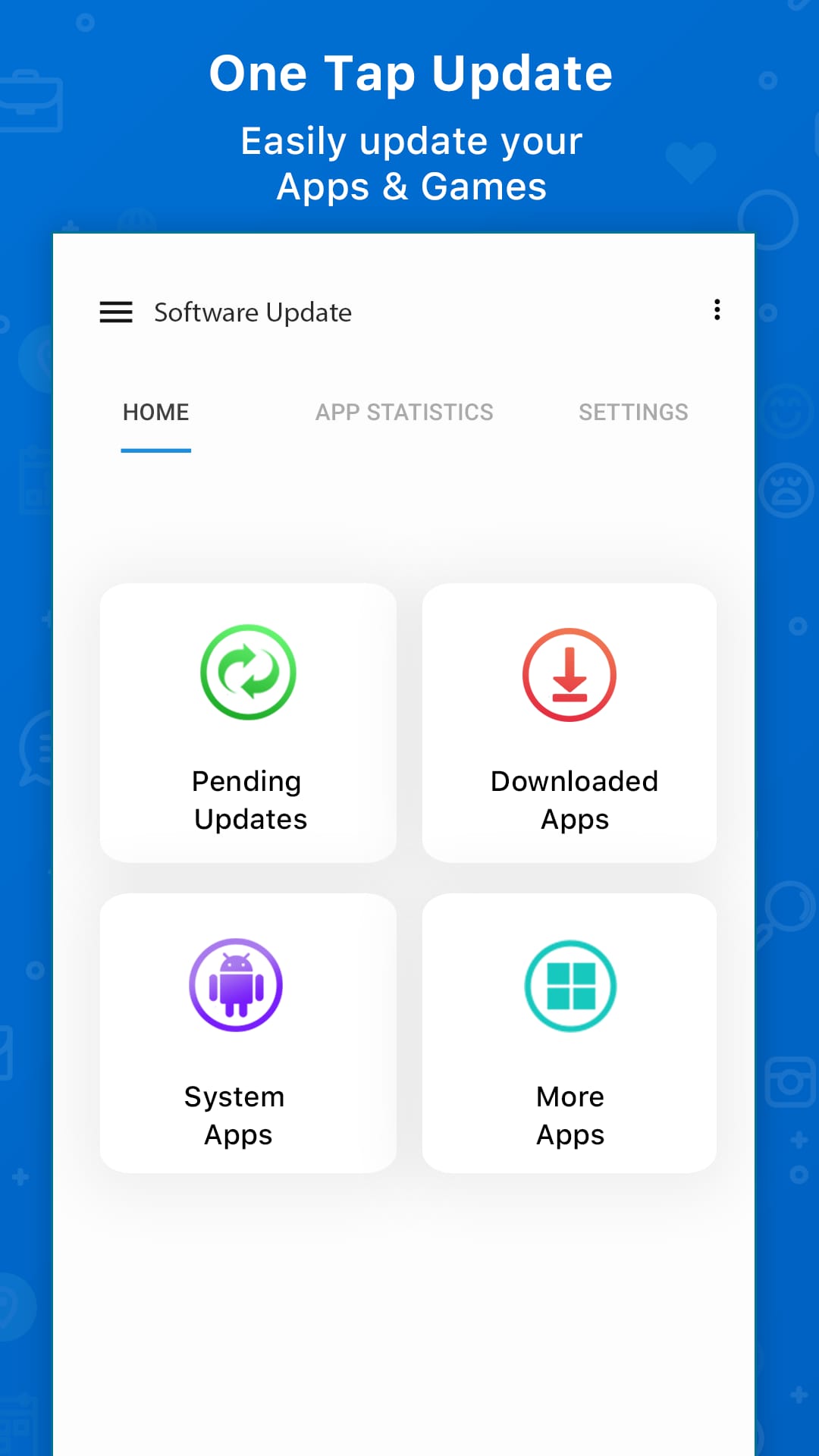Click the One Tap Update heading

(409, 73)
